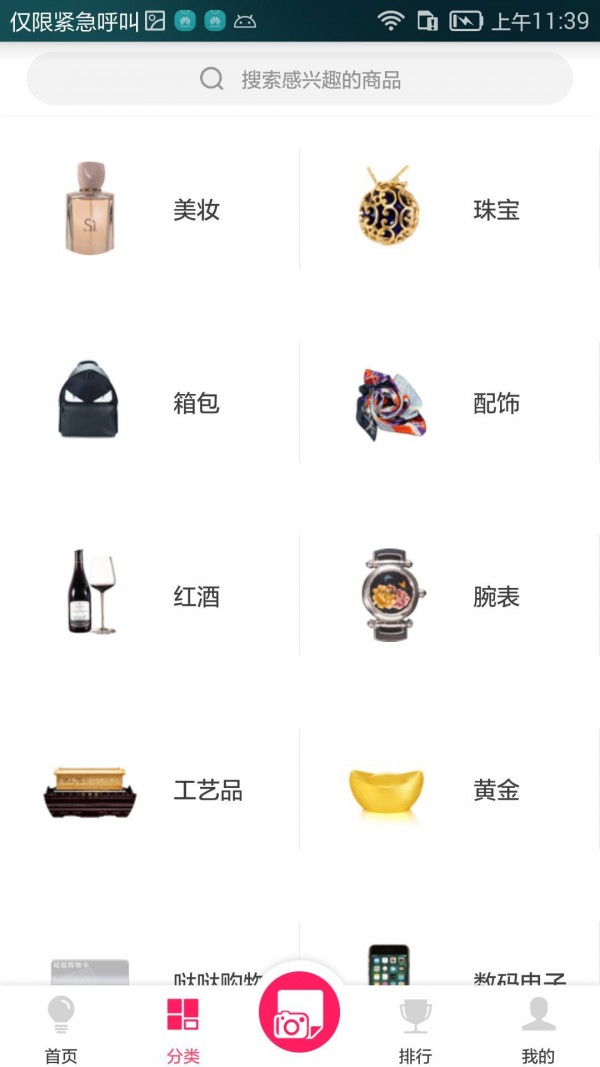The image size is (600, 1067).
Task: Browse the 珠宝 jewelry category
Action: 450,209
